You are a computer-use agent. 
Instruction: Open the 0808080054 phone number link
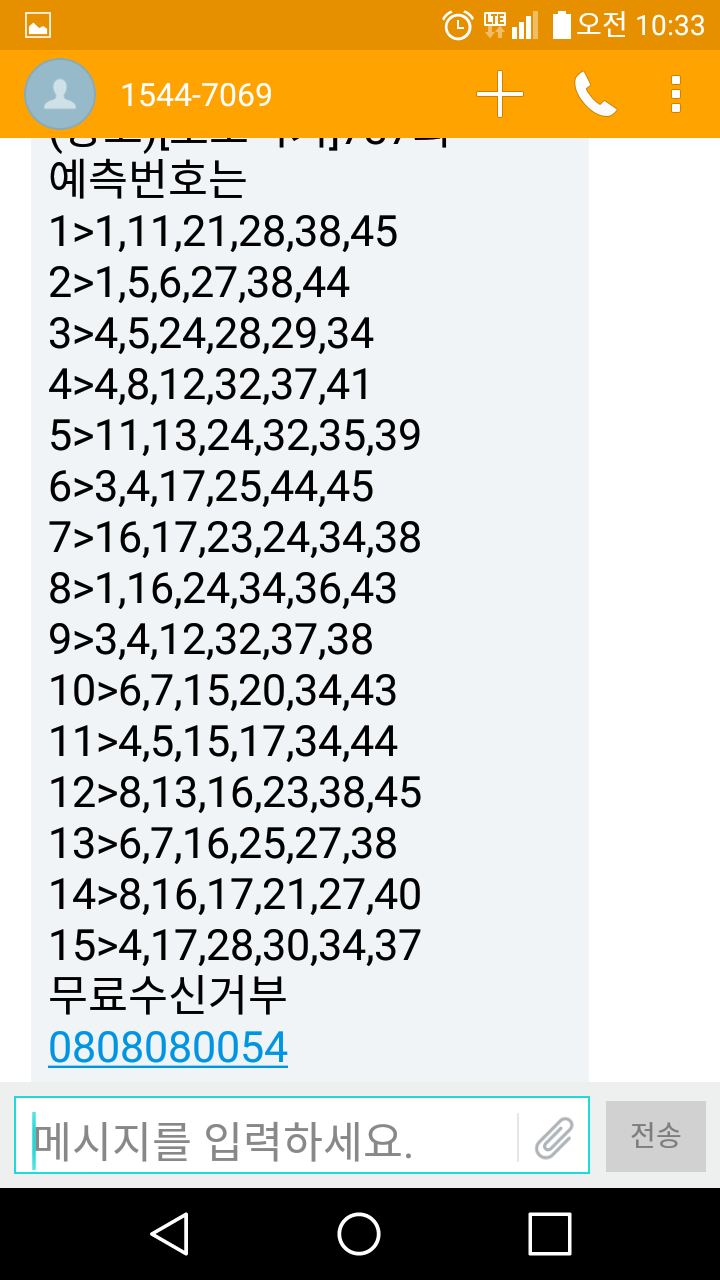(x=168, y=1047)
